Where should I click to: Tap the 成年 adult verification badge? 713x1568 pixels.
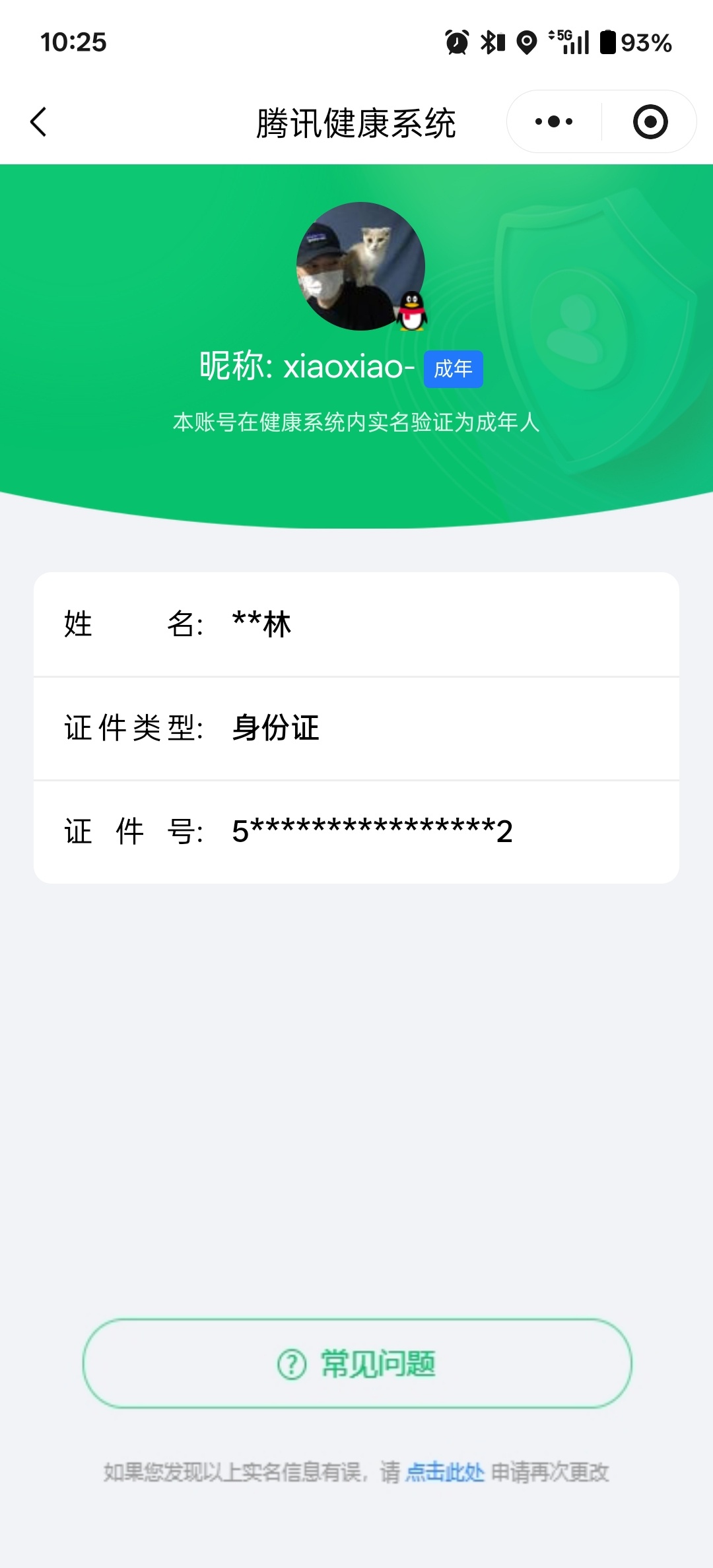(x=453, y=369)
